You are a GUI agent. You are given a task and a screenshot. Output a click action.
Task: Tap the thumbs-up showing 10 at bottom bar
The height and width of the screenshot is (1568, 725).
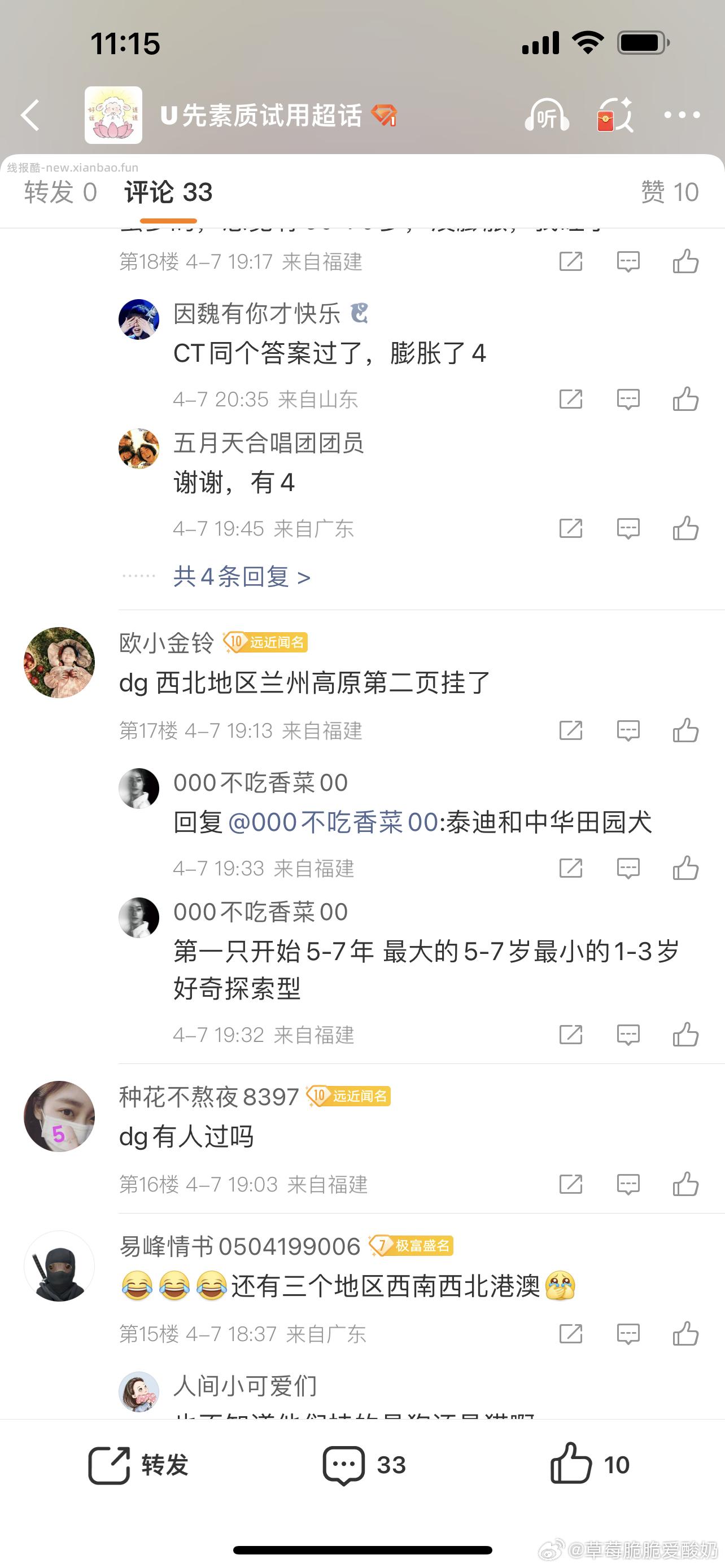coord(587,1466)
